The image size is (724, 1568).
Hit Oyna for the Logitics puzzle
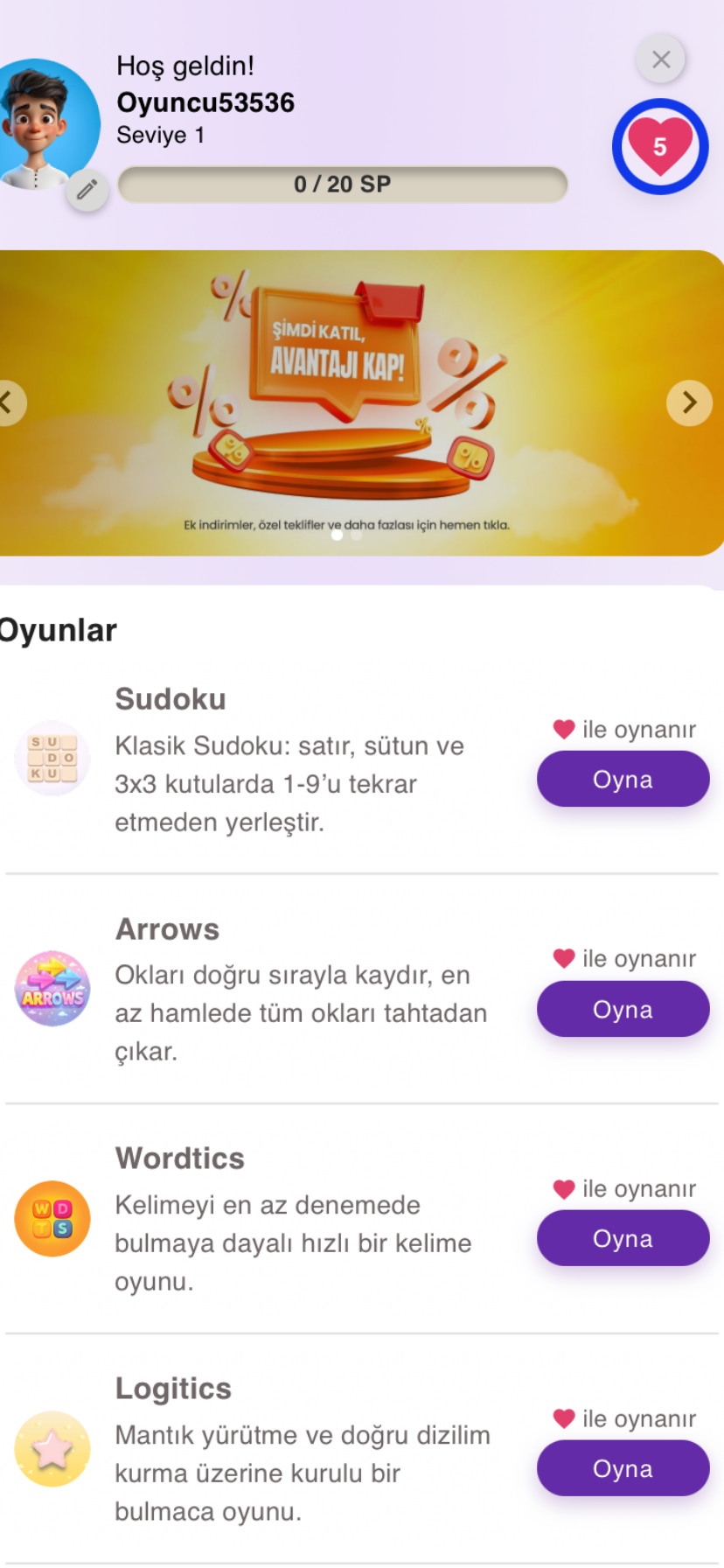coord(623,1468)
